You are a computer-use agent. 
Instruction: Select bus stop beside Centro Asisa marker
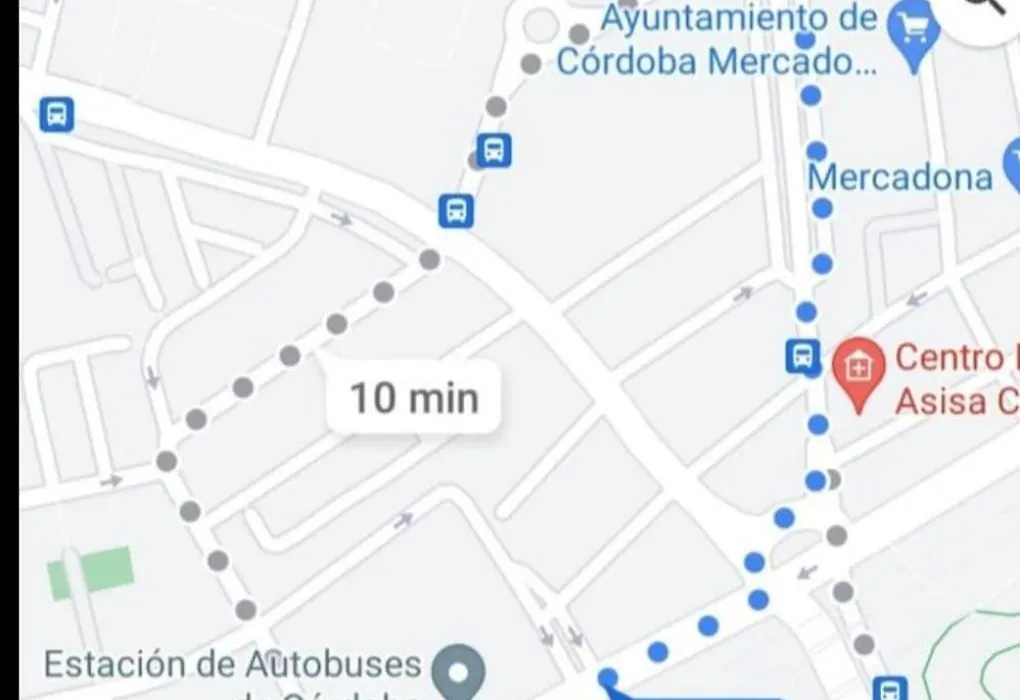click(x=801, y=356)
